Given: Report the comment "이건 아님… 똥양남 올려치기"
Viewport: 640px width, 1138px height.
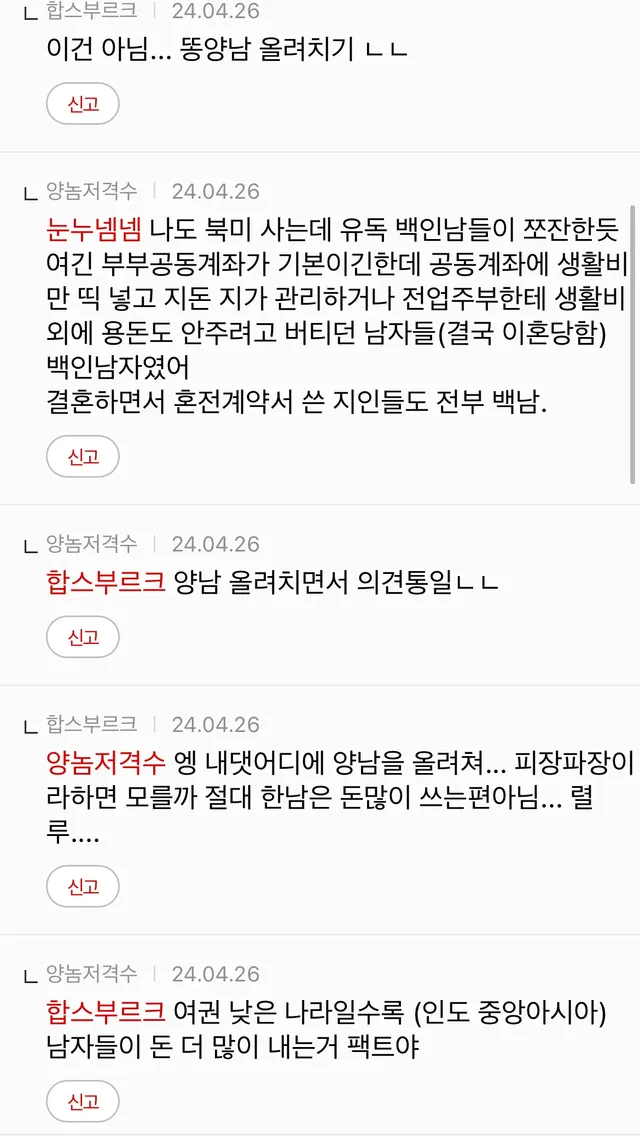Looking at the screenshot, I should (83, 104).
